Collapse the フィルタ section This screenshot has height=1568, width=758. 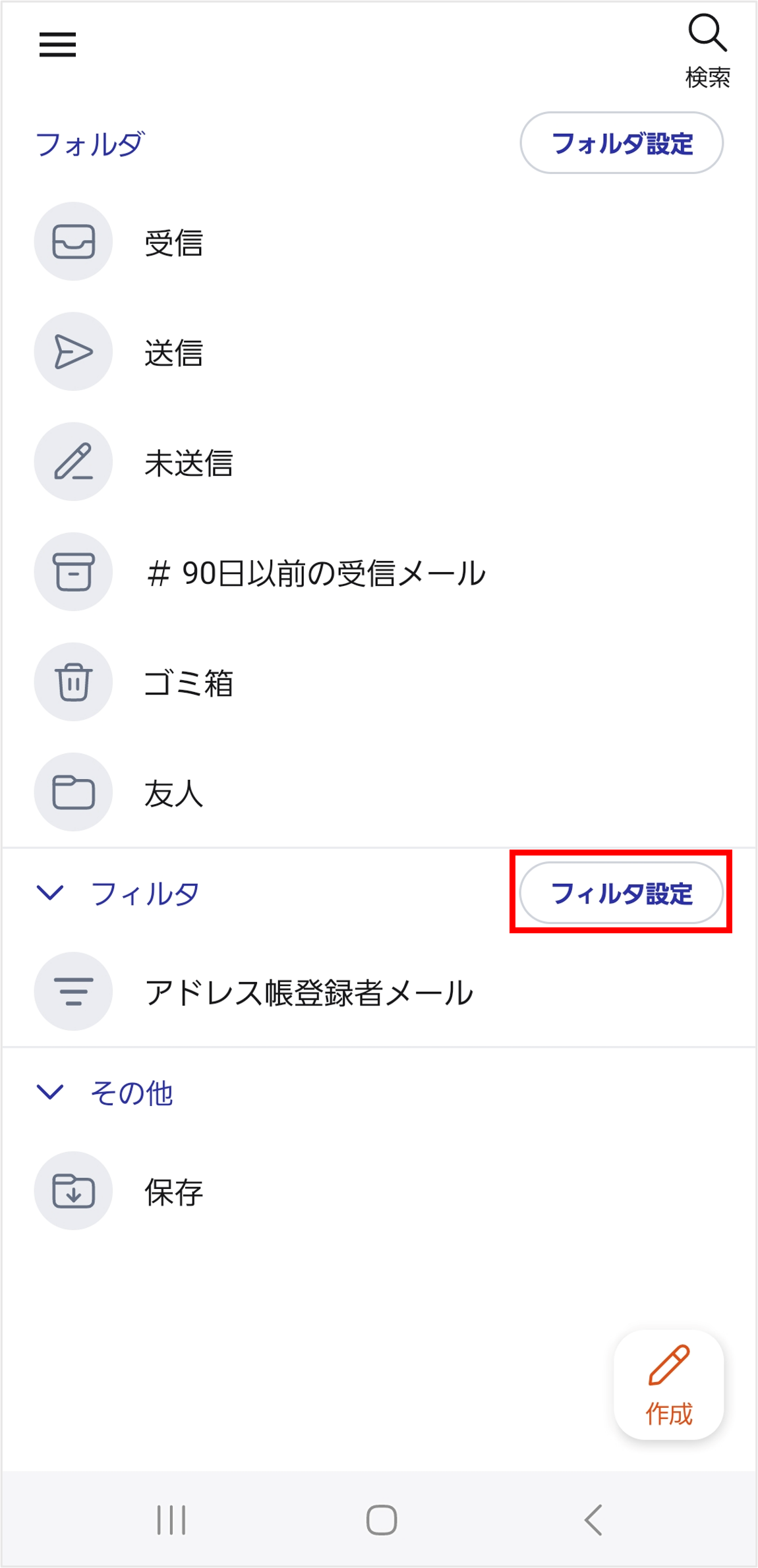coord(50,893)
